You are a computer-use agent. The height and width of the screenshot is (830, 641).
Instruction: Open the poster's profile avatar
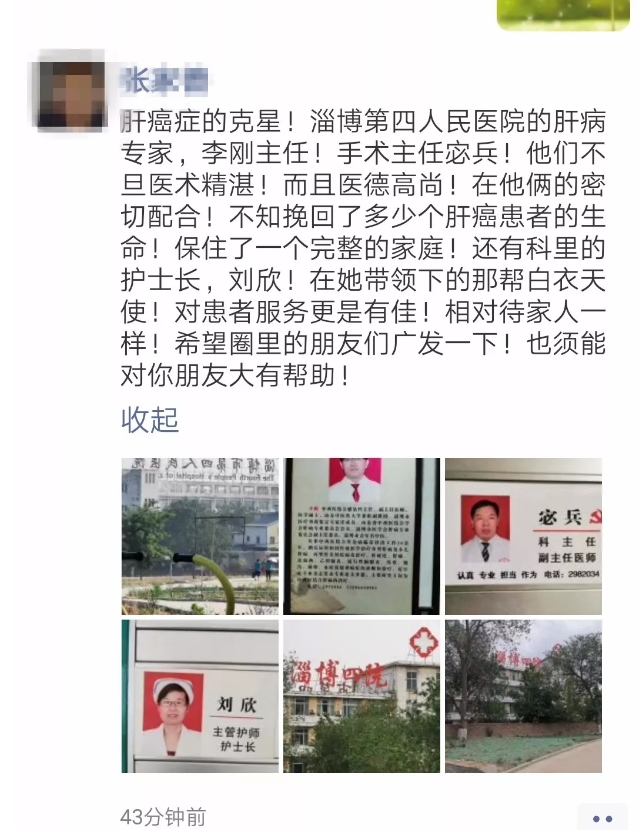tap(71, 96)
